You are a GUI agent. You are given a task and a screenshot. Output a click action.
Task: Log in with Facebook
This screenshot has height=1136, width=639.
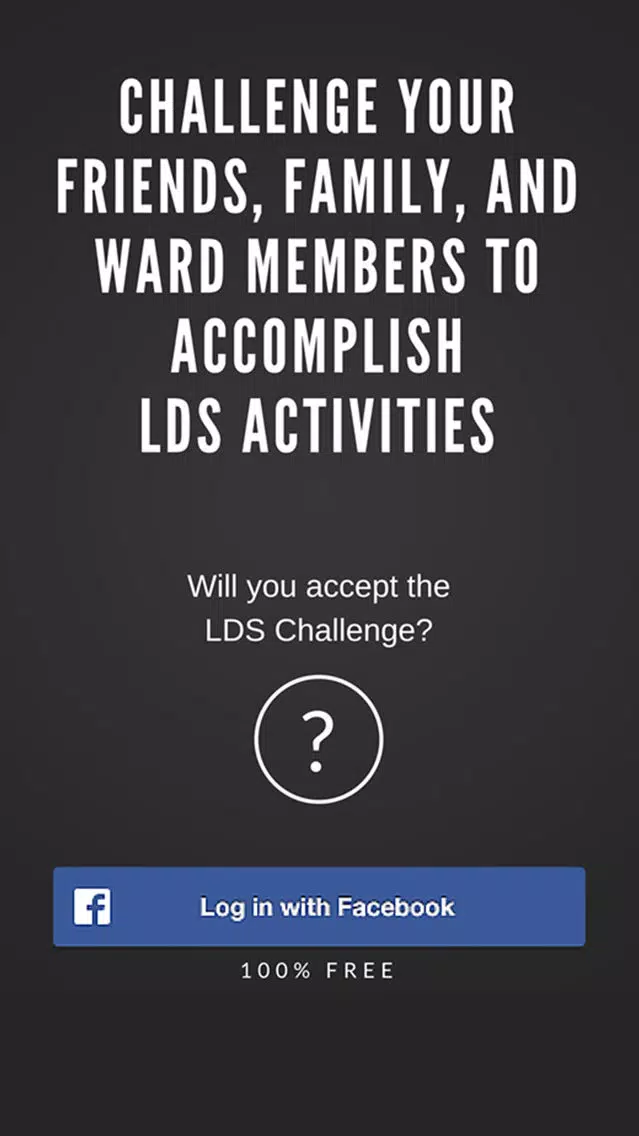click(319, 907)
